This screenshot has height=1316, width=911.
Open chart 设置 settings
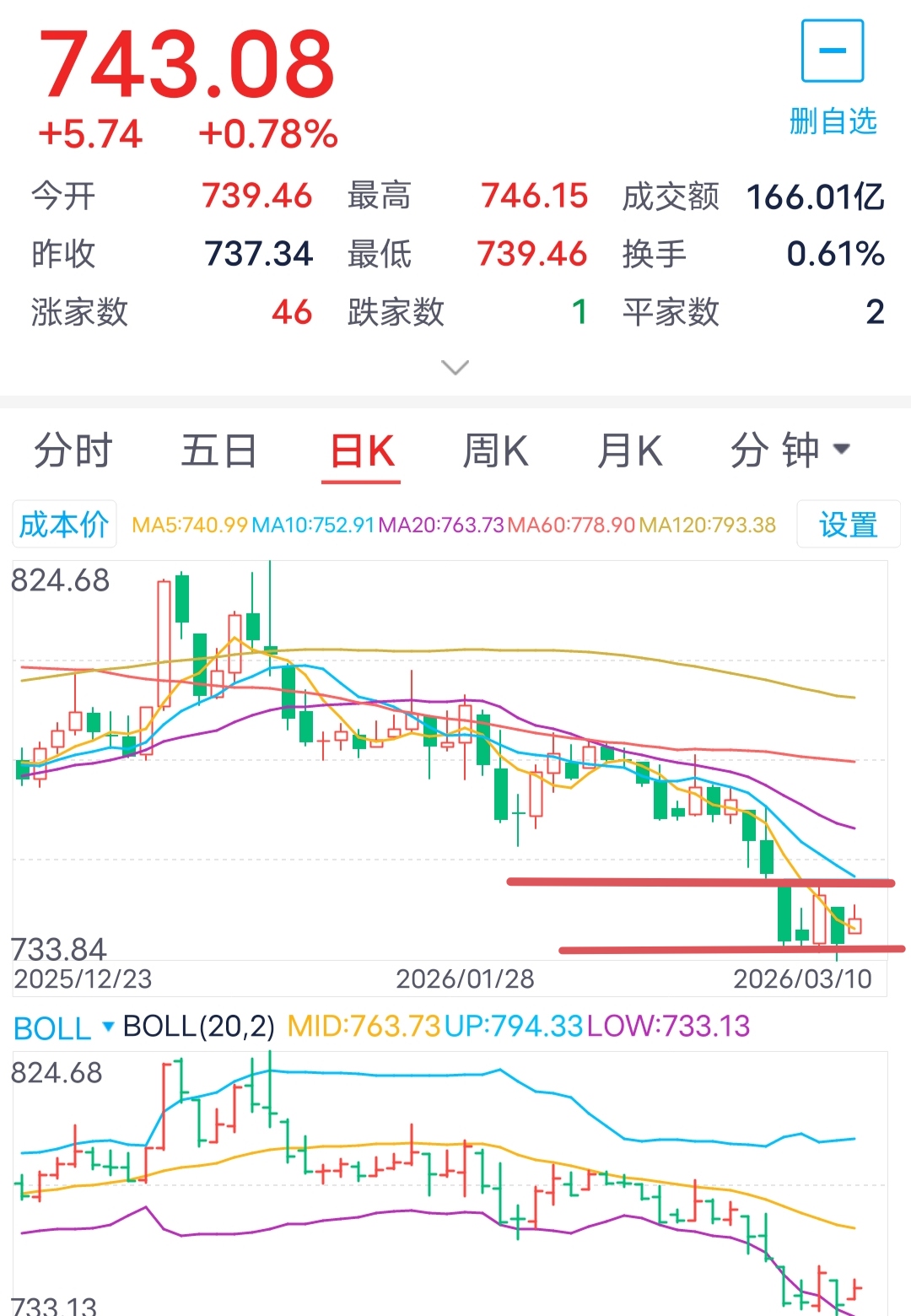click(x=848, y=525)
